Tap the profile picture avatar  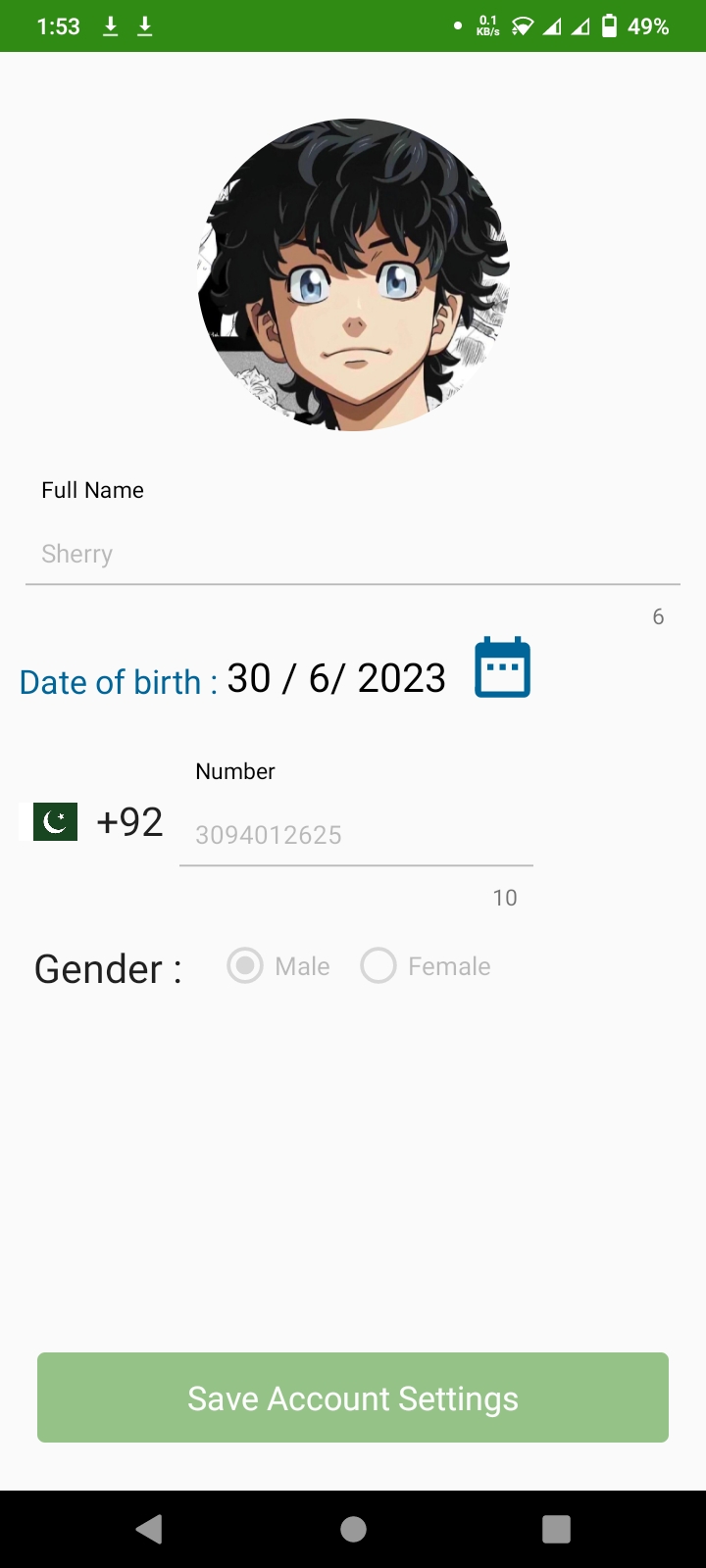[353, 274]
